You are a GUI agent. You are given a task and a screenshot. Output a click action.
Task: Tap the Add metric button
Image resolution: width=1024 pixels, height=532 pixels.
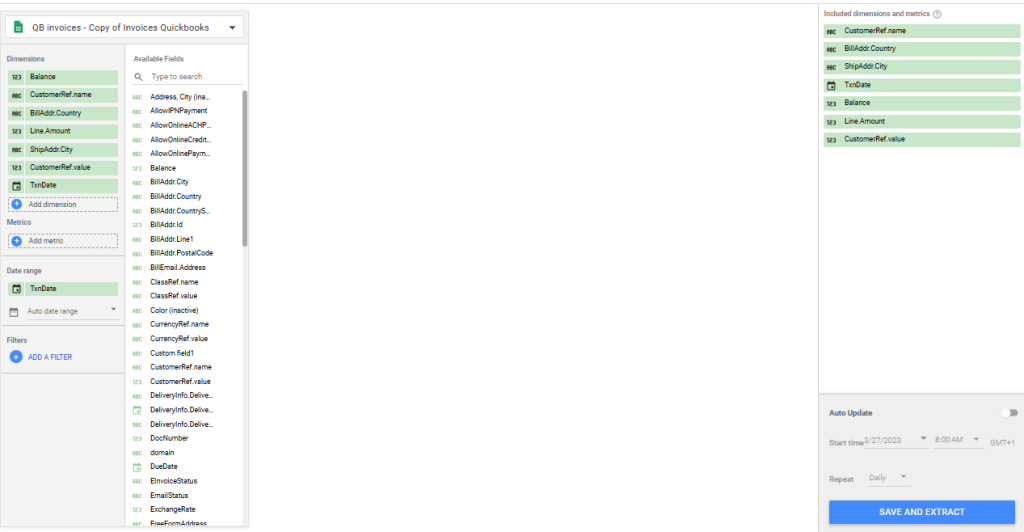[x=62, y=241]
